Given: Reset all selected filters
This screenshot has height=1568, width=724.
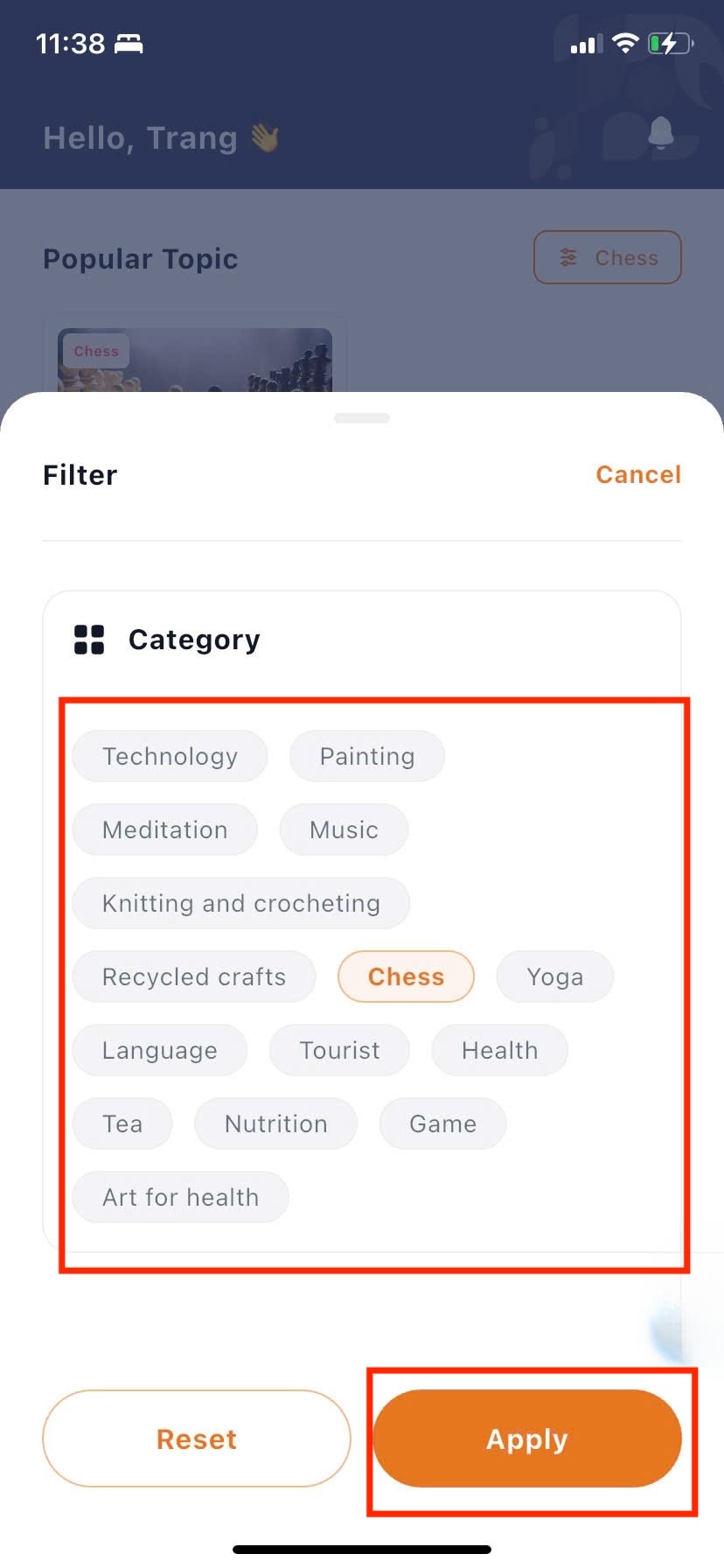Looking at the screenshot, I should (x=197, y=1438).
